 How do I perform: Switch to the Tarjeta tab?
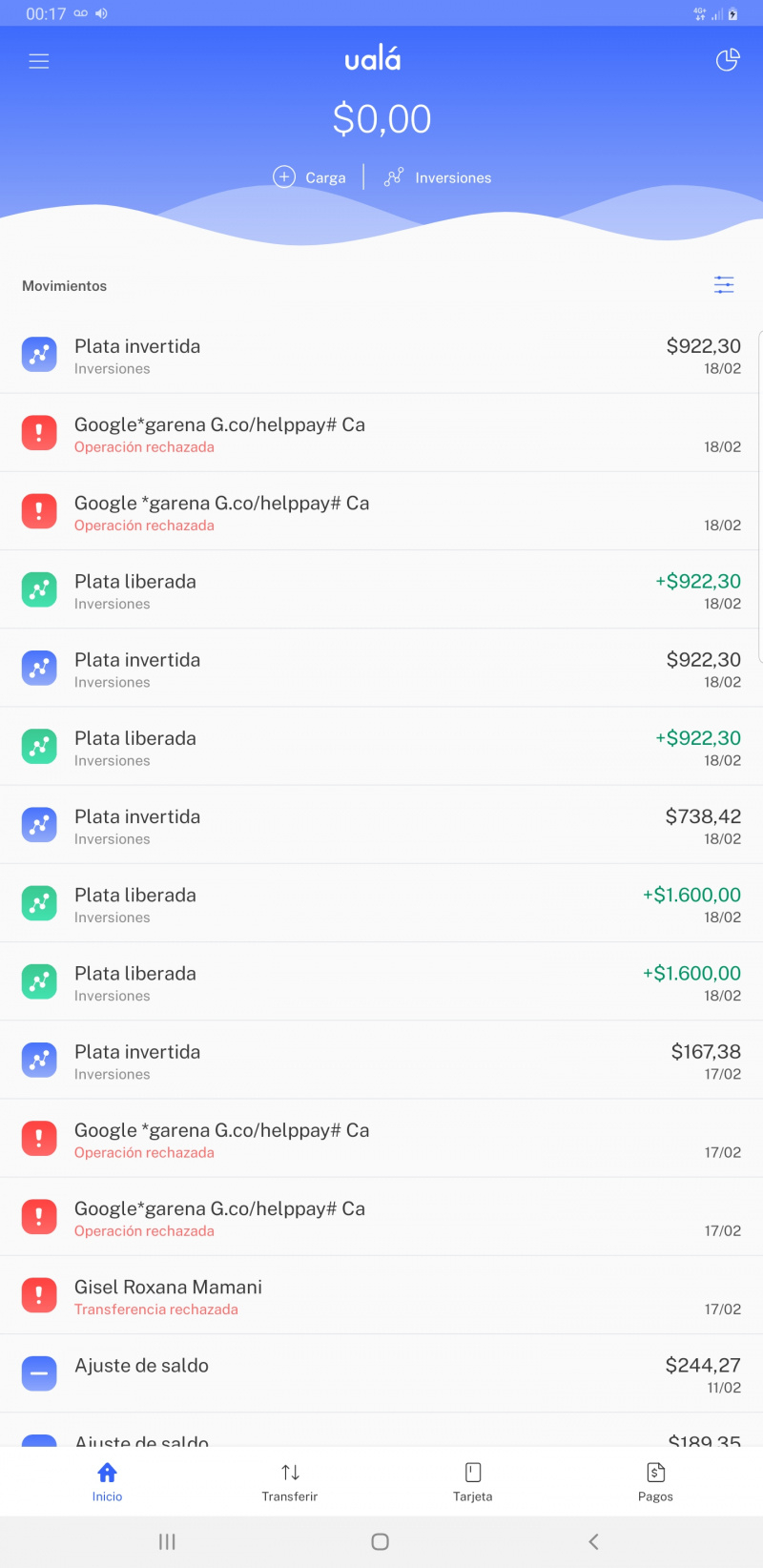(473, 1482)
